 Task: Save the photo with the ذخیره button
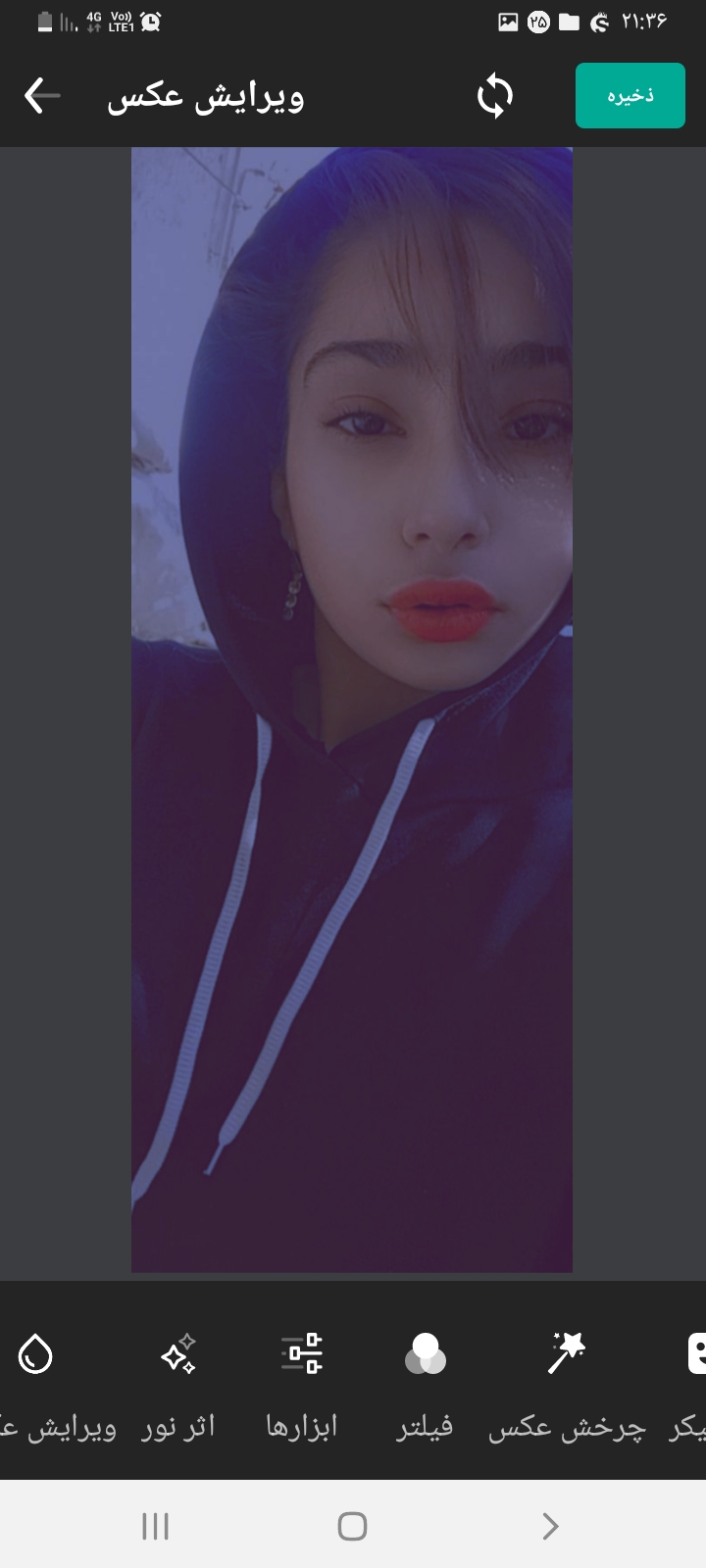(630, 95)
